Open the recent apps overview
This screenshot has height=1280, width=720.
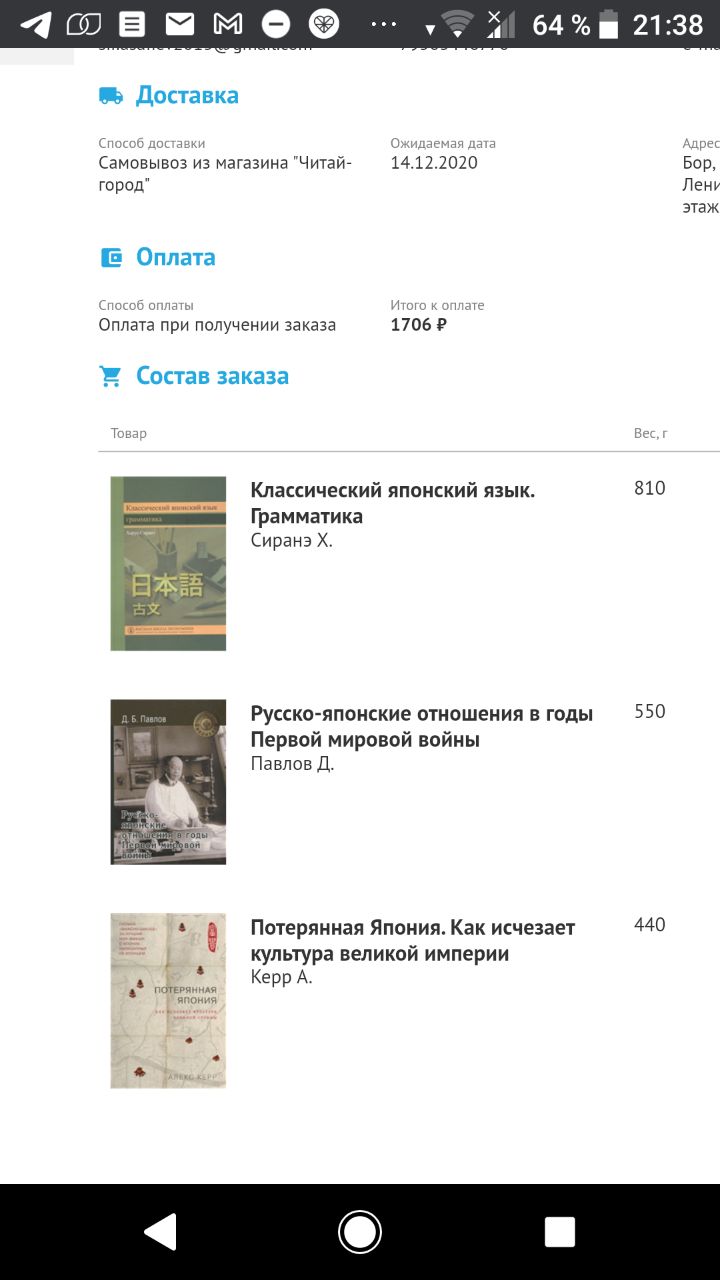559,1232
